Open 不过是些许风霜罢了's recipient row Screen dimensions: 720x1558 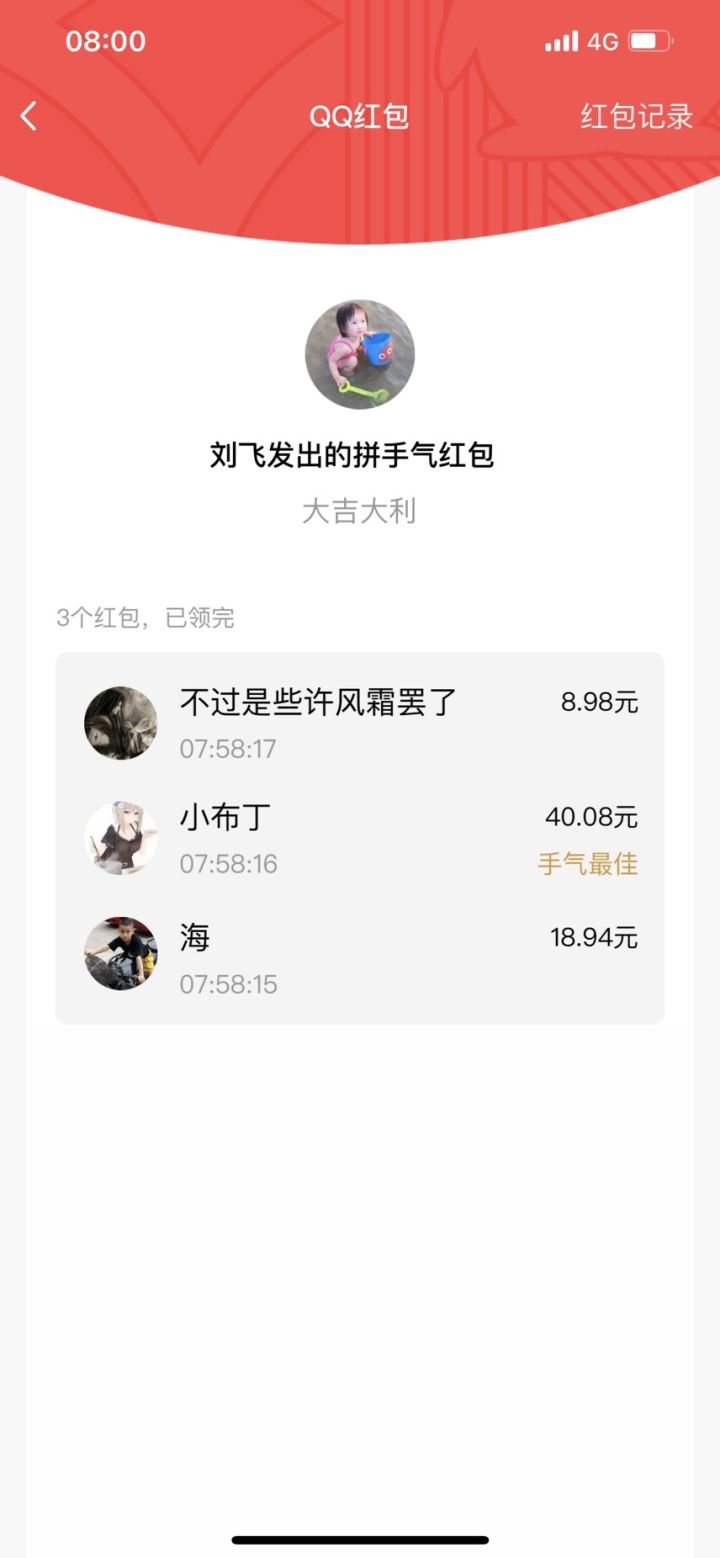(x=360, y=723)
